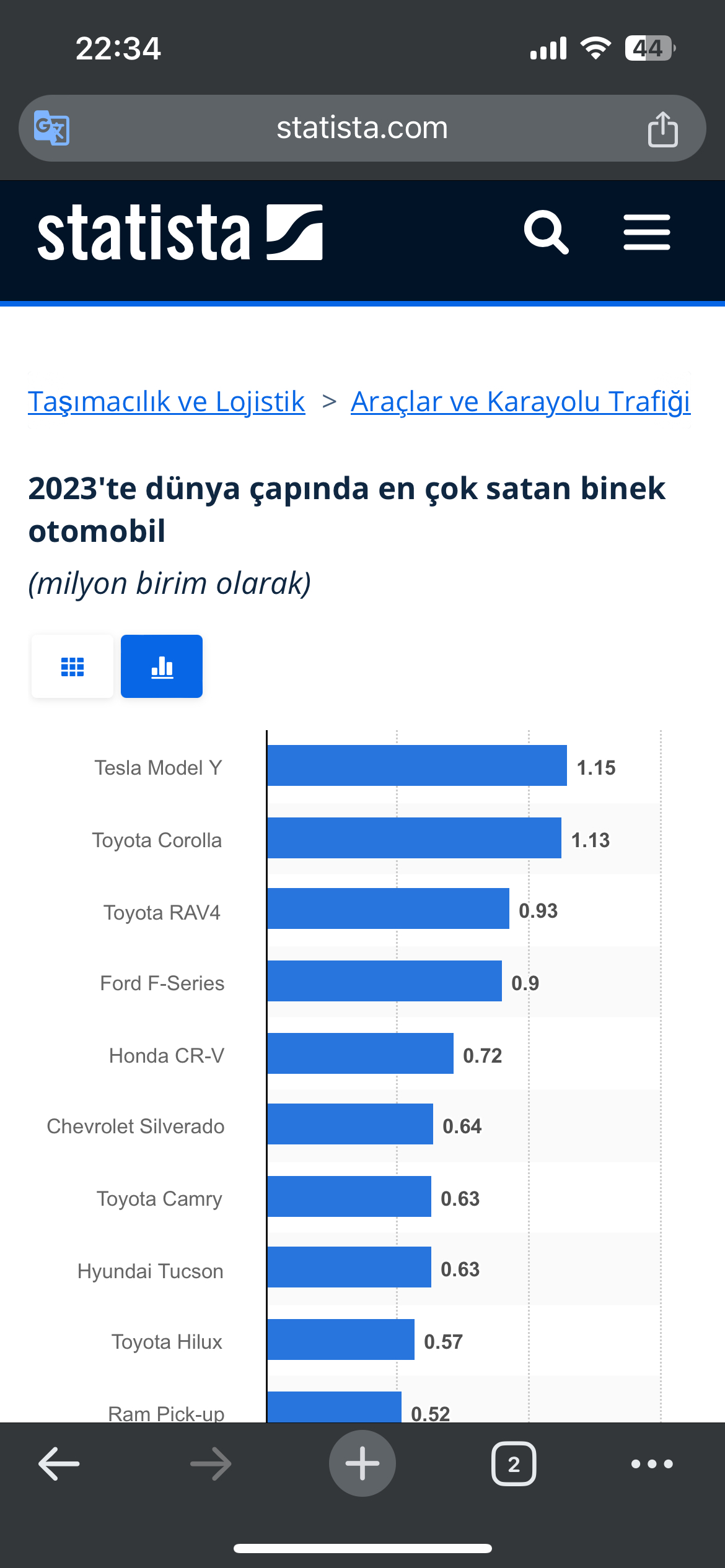This screenshot has width=725, height=1568.
Task: Select the bar chart view
Action: (x=162, y=666)
